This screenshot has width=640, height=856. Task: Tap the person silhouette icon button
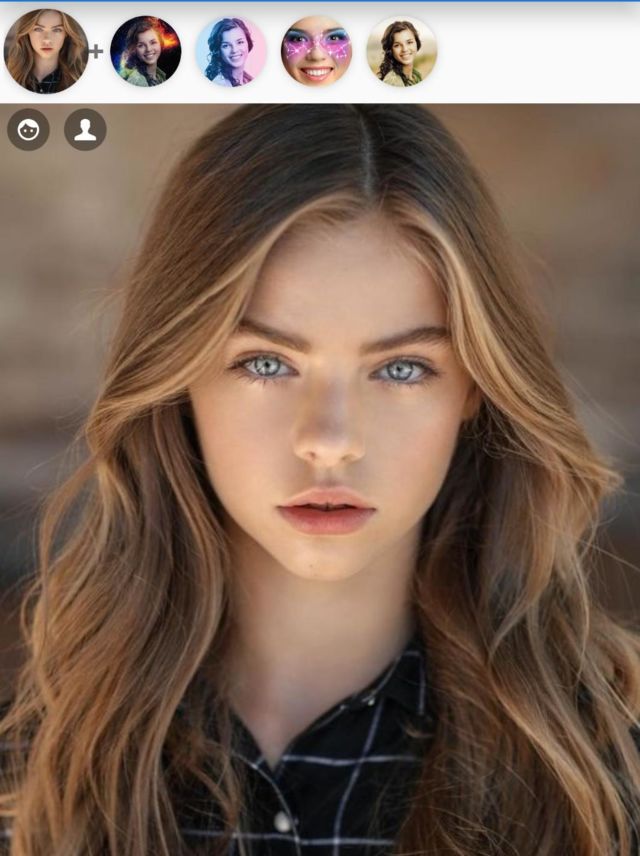(86, 130)
